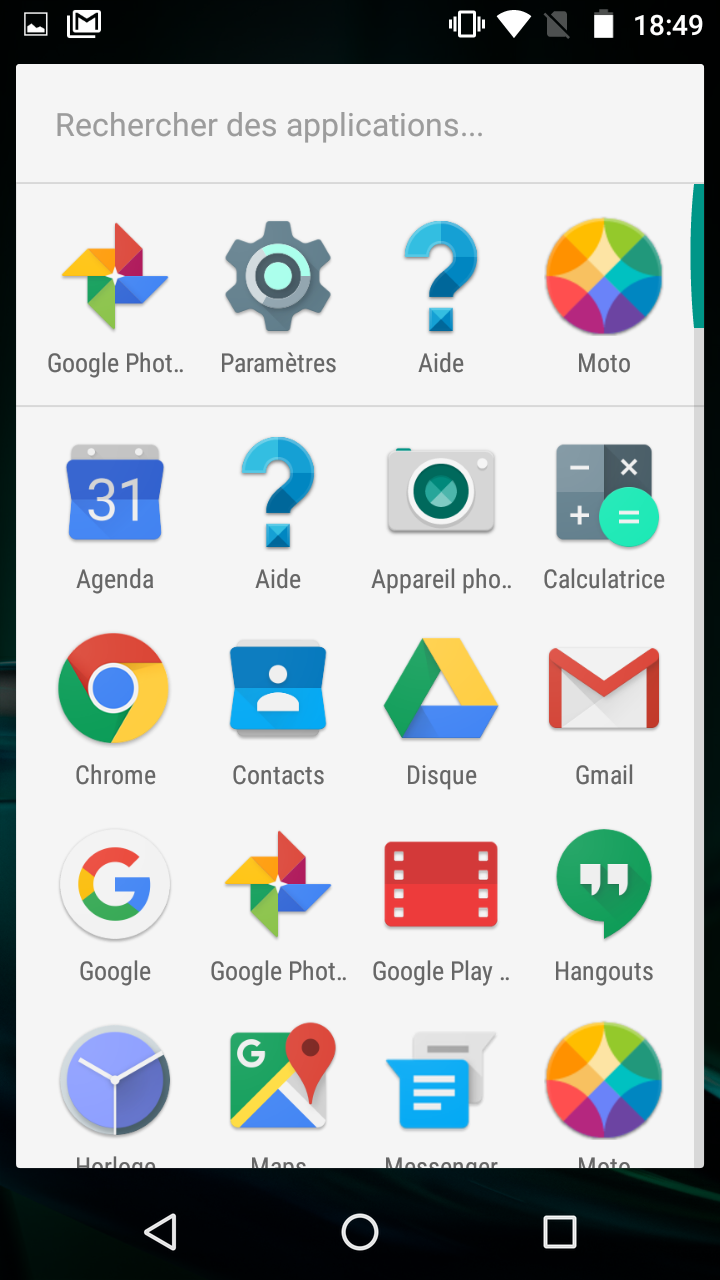This screenshot has width=720, height=1280.
Task: Tap the home button in navigation bar
Action: point(360,1232)
